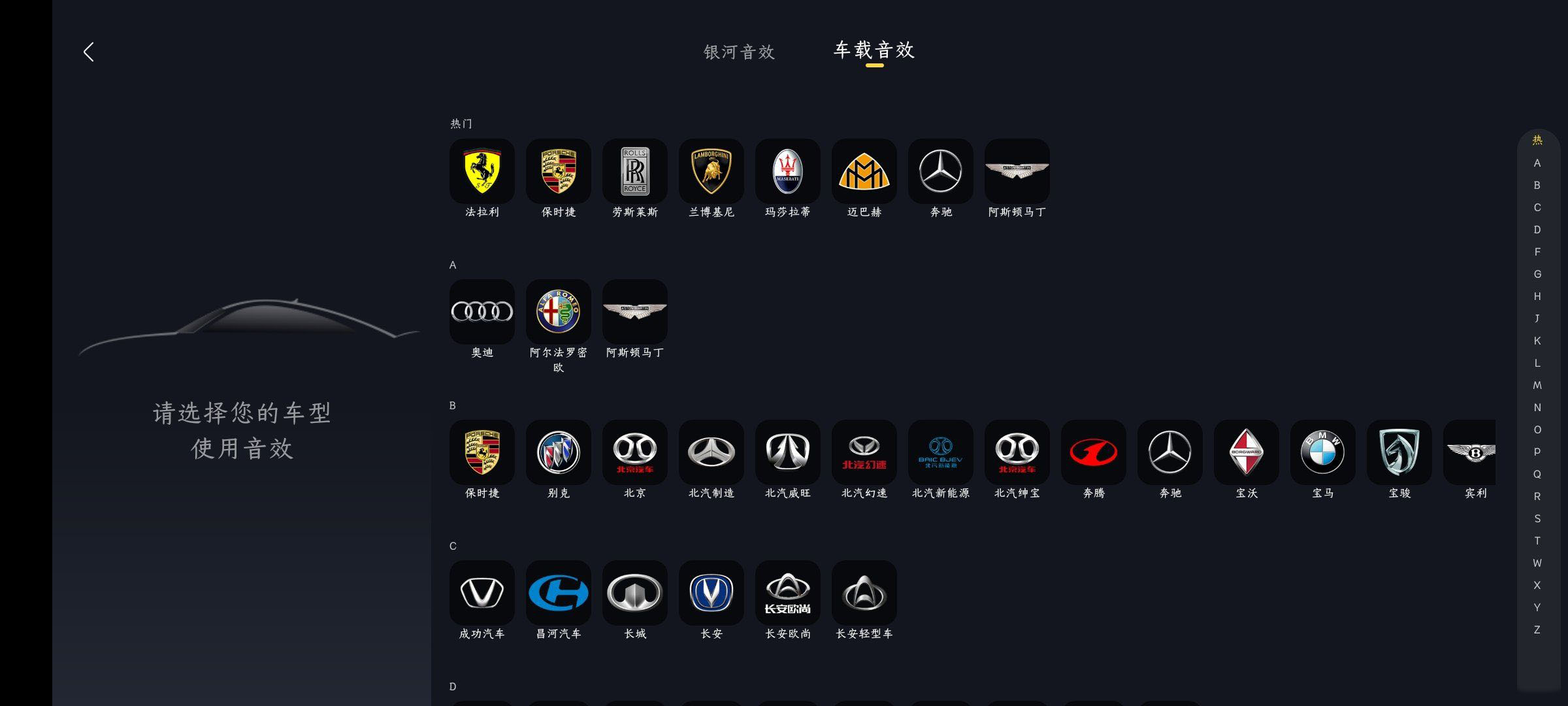
Task: Select the 别克 brand
Action: 559,452
